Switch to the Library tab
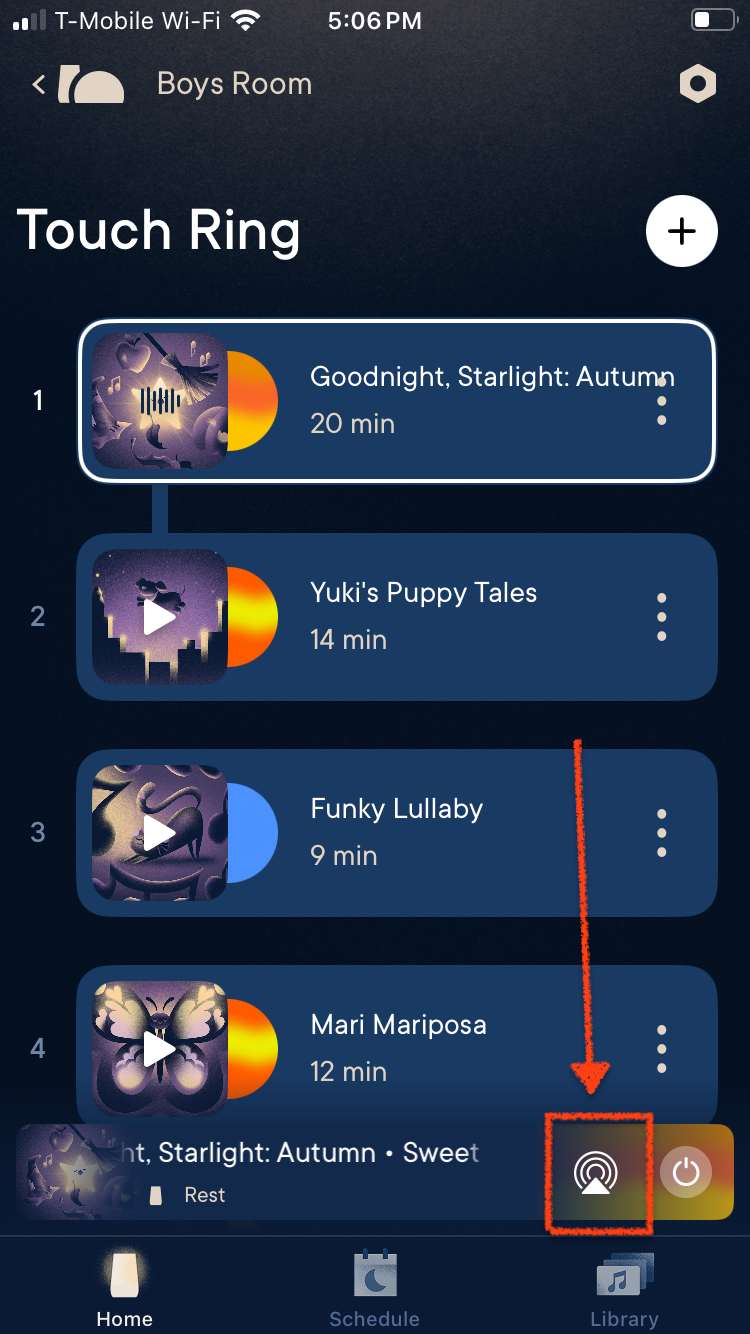This screenshot has width=750, height=1334. click(624, 1290)
